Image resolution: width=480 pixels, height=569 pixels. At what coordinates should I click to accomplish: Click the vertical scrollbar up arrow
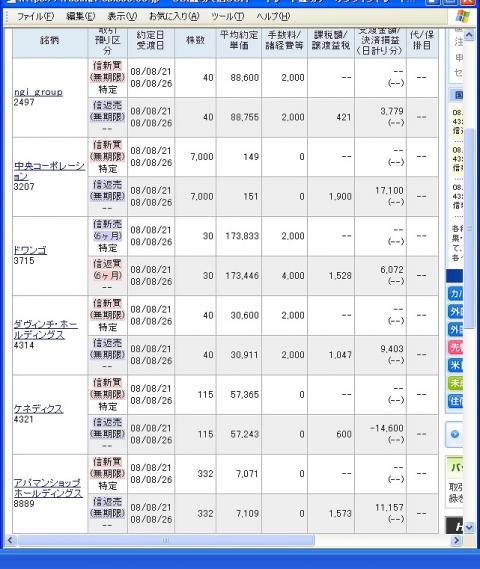click(x=469, y=35)
